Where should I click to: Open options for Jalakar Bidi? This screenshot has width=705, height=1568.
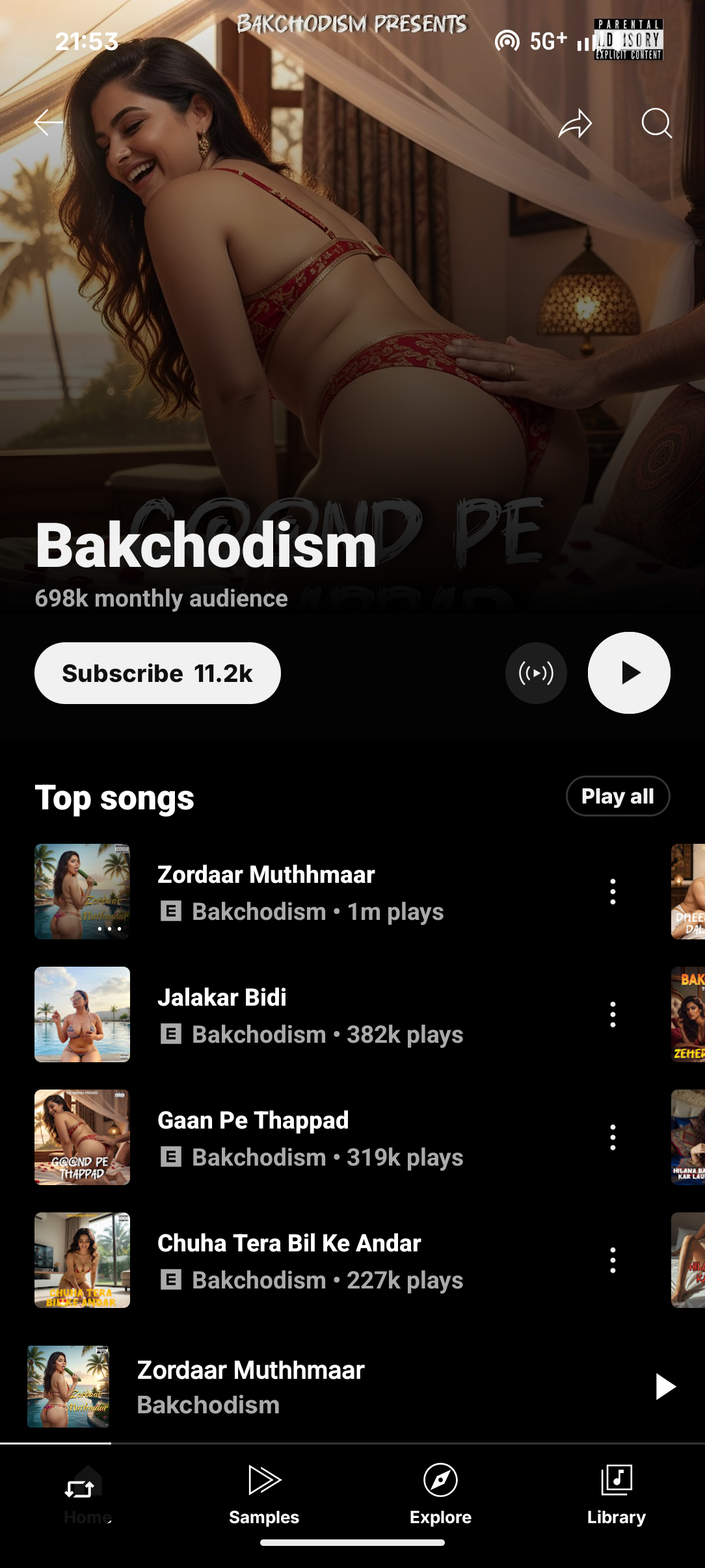click(613, 1015)
